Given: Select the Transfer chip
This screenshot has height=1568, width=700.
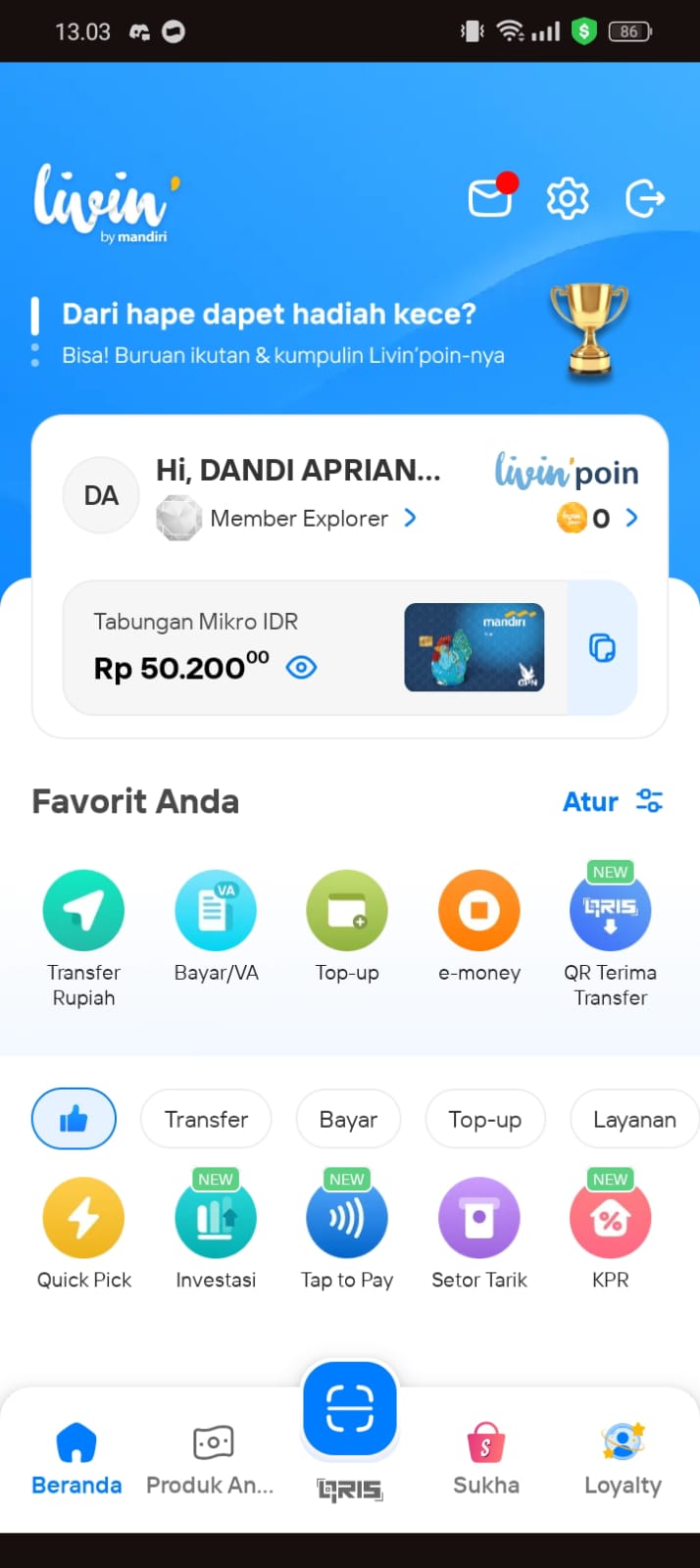Looking at the screenshot, I should pos(206,1119).
